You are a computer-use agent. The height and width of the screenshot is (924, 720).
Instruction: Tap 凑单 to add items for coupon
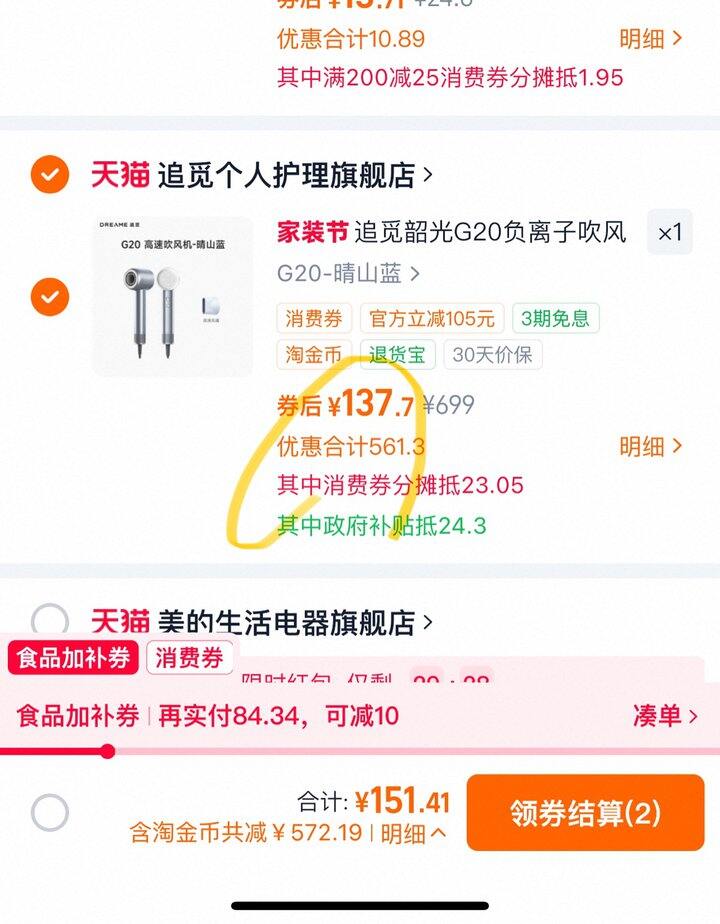pyautogui.click(x=665, y=716)
